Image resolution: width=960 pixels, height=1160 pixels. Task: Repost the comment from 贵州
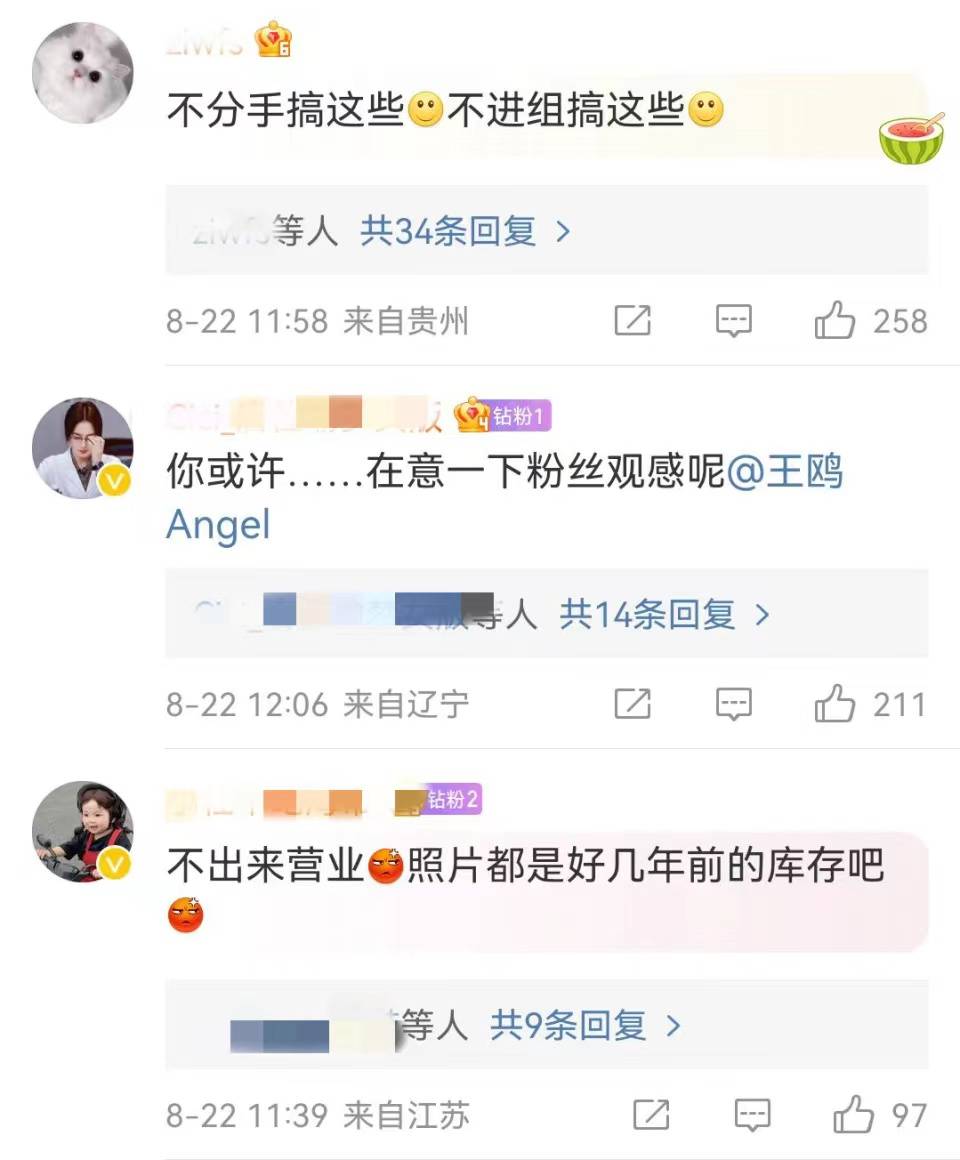632,321
